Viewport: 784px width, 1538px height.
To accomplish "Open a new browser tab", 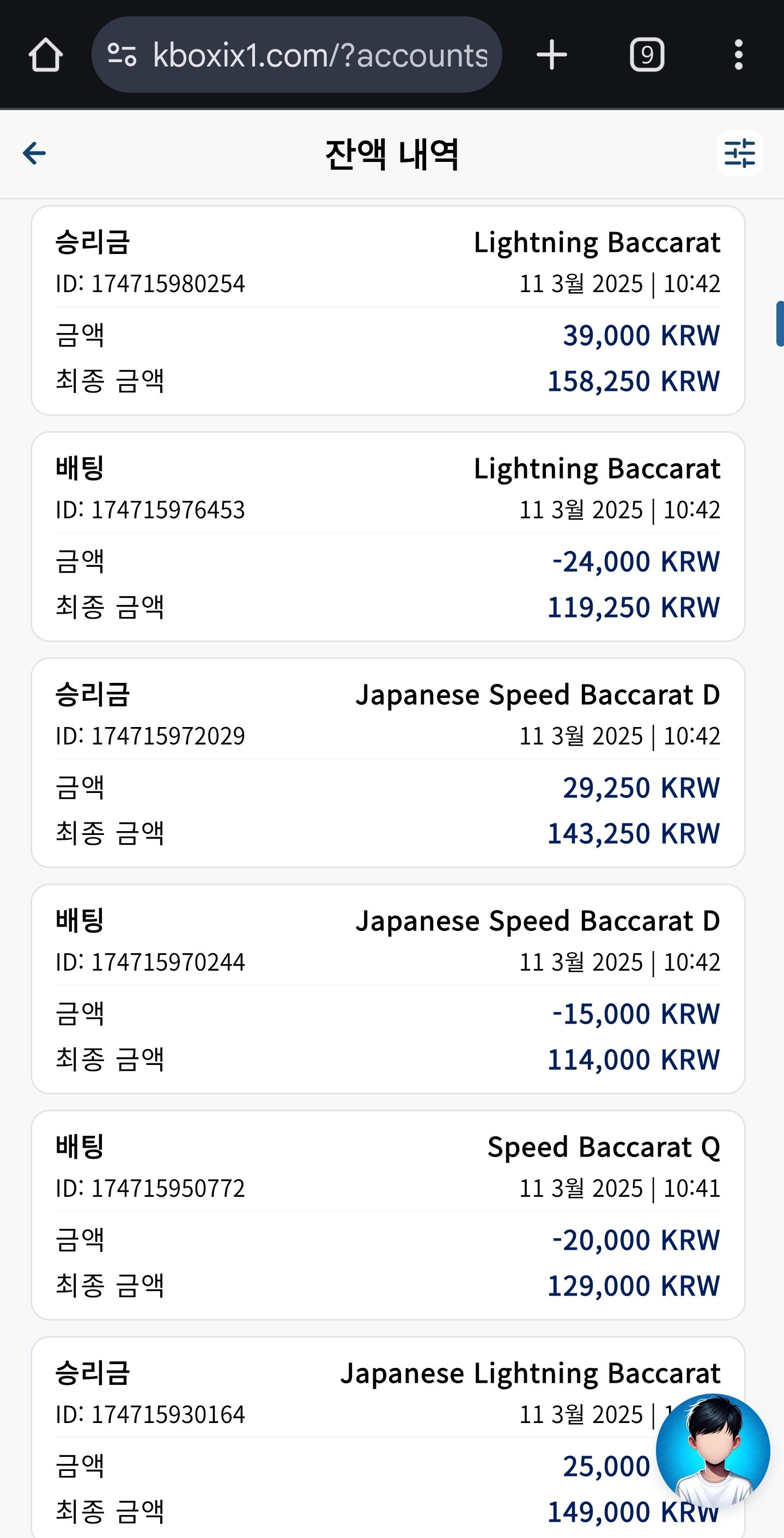I will (551, 55).
